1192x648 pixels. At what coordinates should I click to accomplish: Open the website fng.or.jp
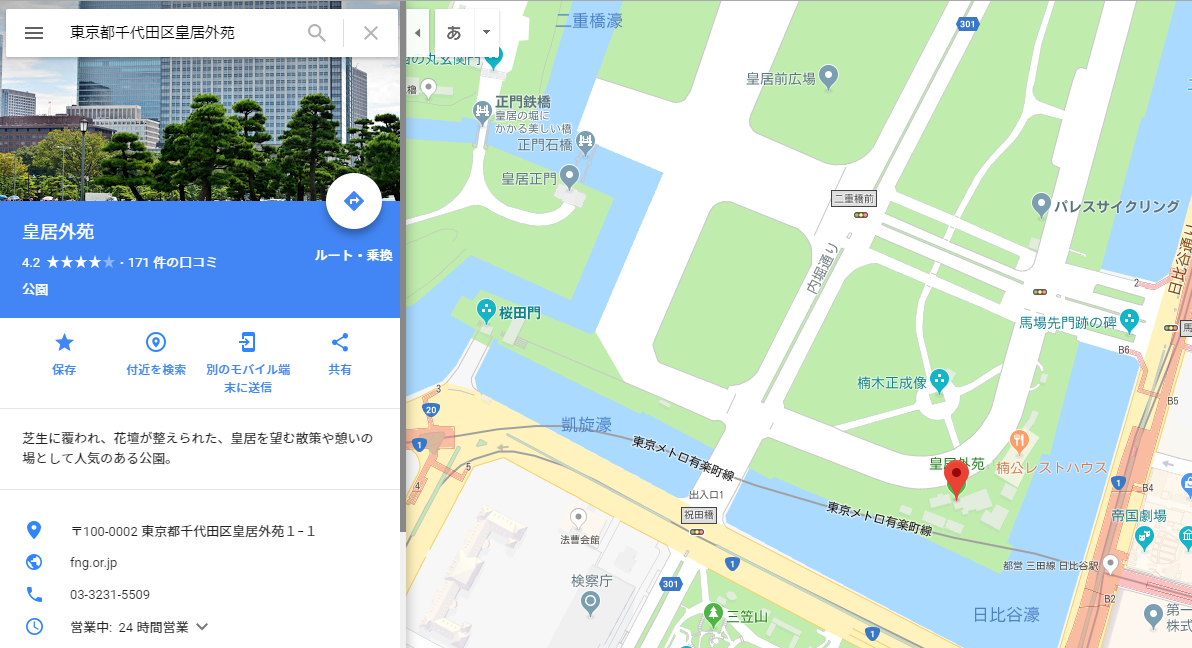[94, 562]
